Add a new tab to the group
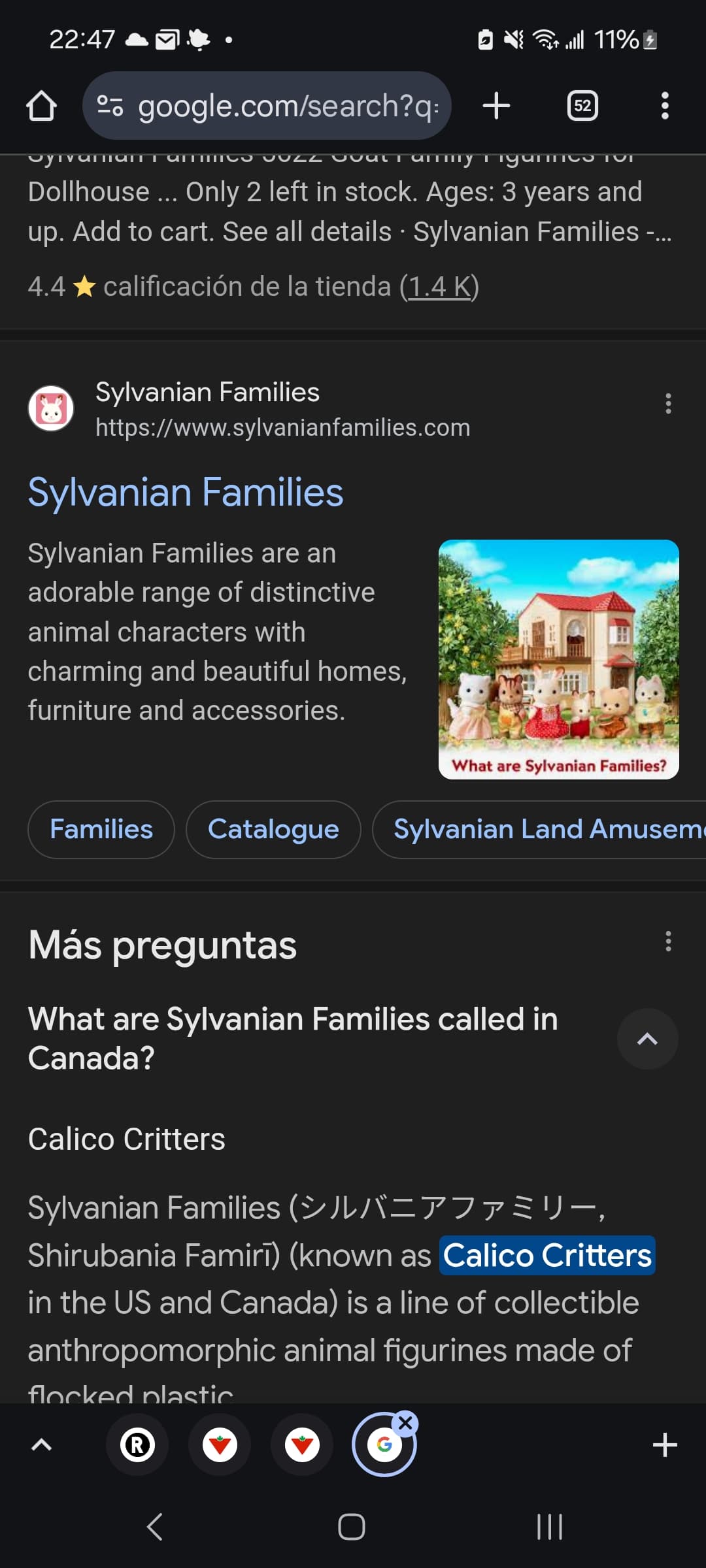 point(665,1445)
